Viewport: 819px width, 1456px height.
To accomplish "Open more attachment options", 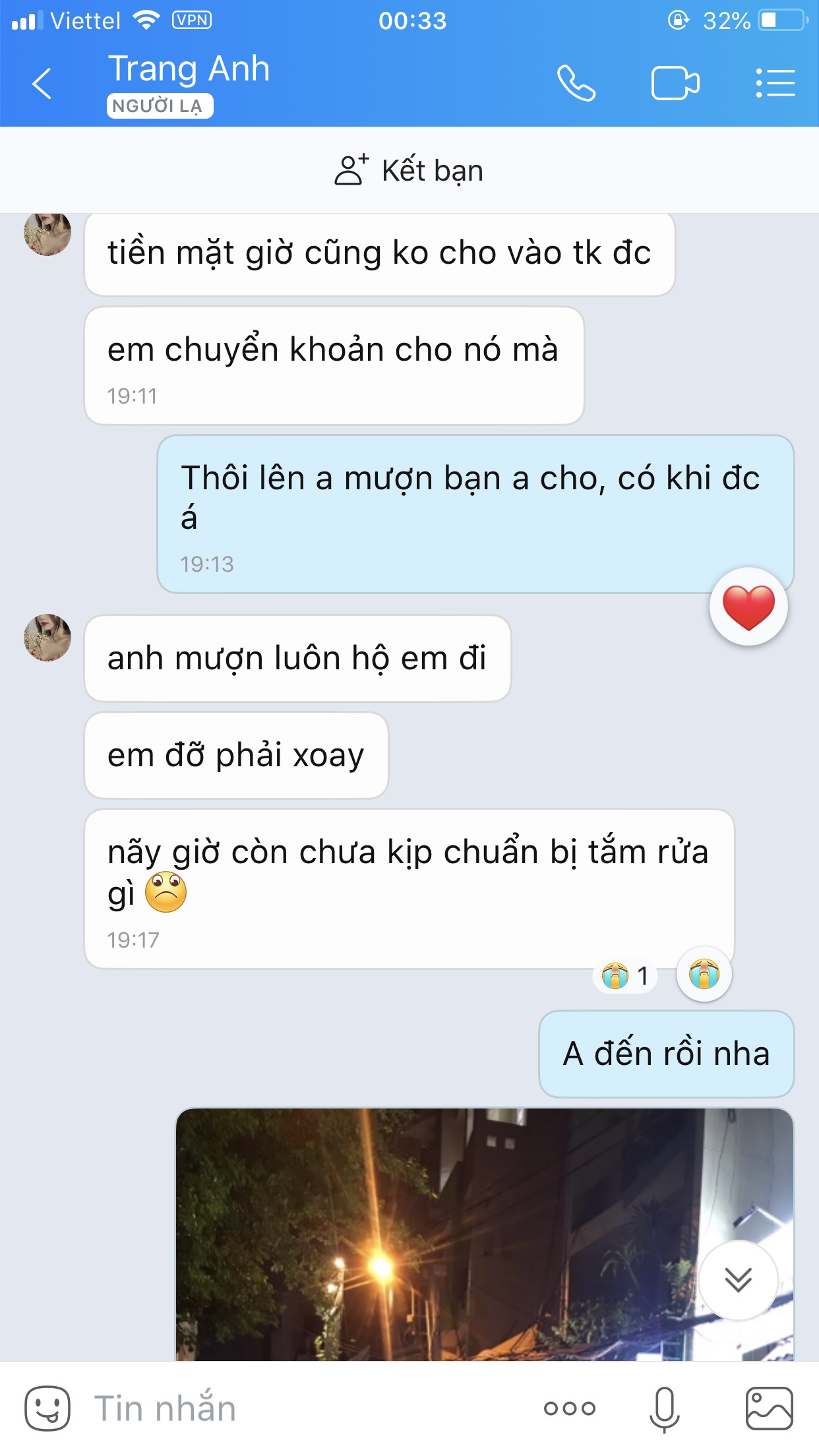I will pyautogui.click(x=569, y=1409).
